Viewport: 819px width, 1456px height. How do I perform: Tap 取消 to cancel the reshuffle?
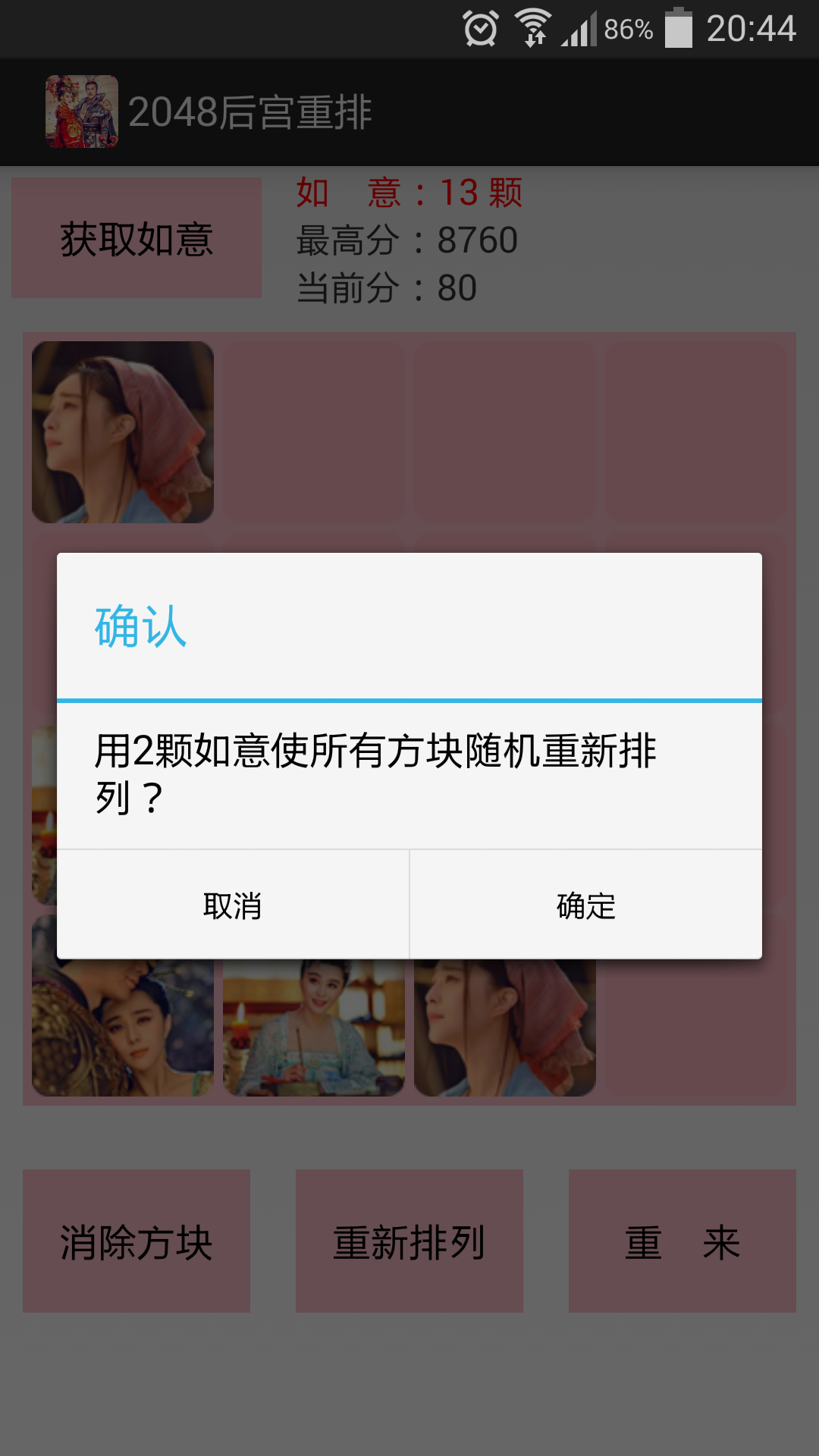coord(233,905)
